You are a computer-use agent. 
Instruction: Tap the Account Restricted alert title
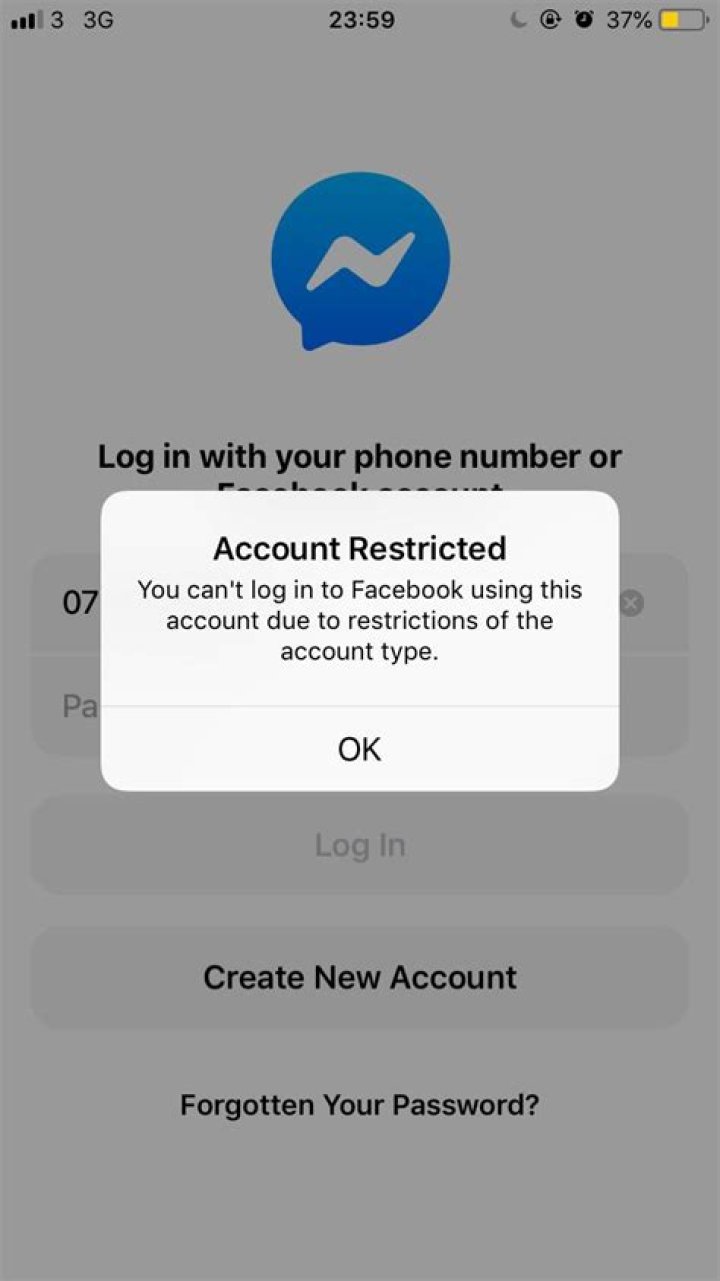pos(359,548)
